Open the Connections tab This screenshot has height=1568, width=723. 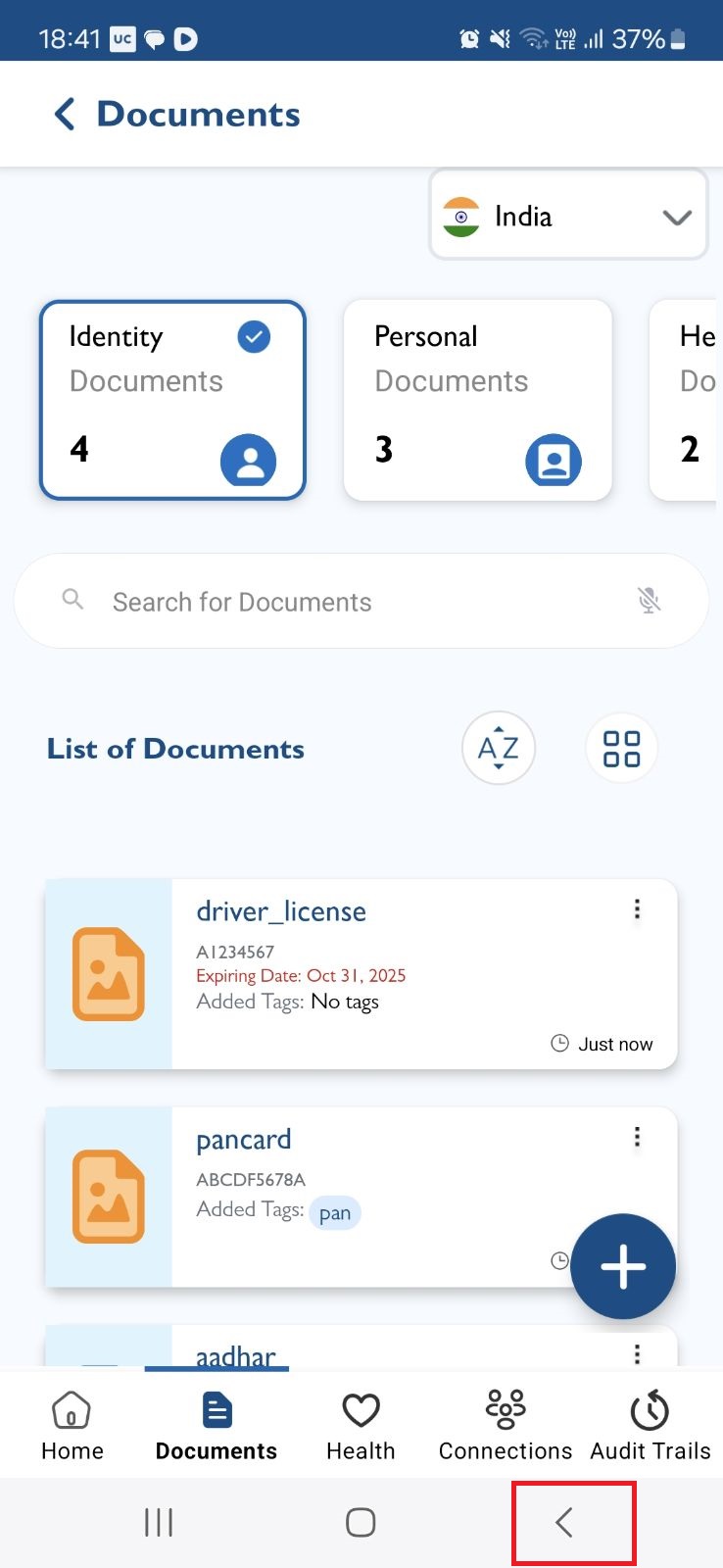point(506,1427)
